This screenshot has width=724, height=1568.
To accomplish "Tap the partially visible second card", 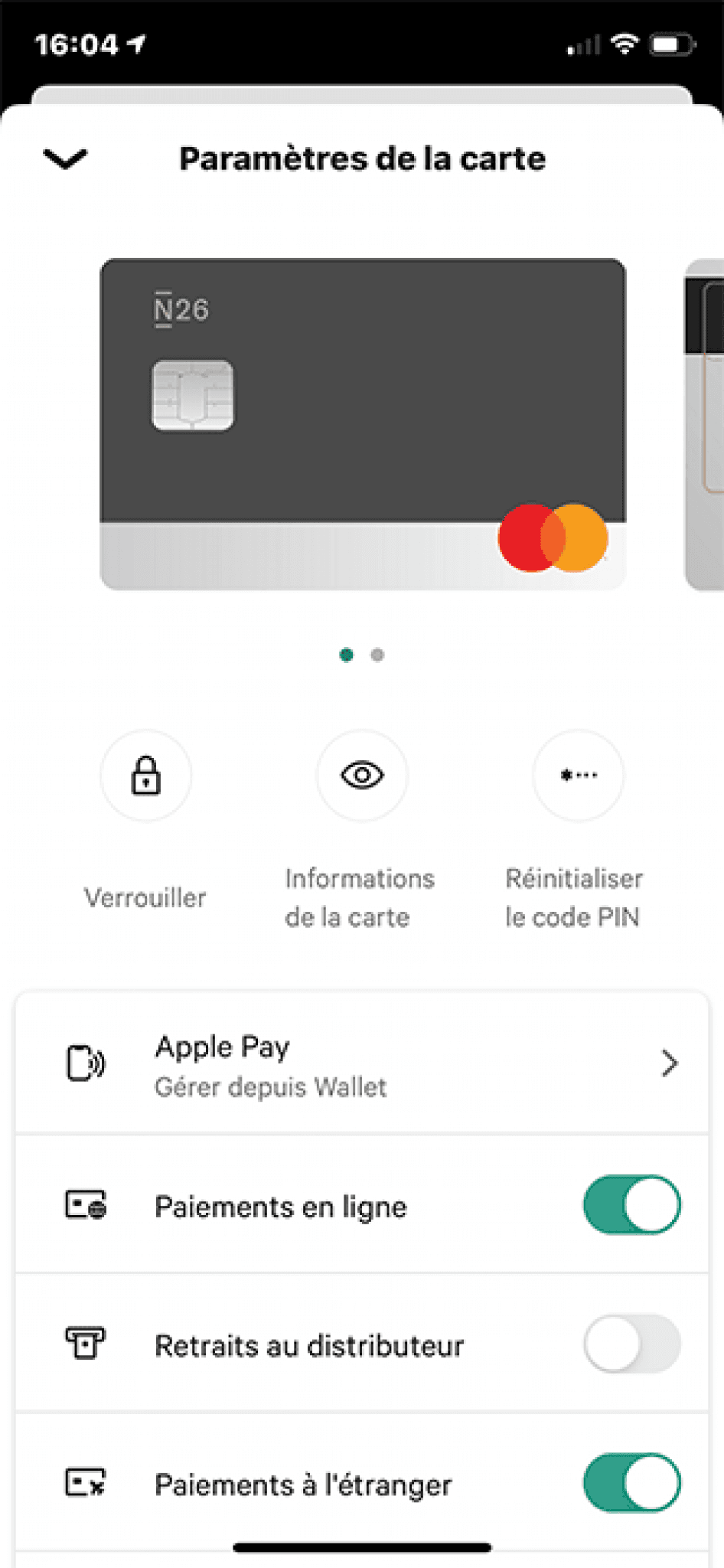I will 703,421.
